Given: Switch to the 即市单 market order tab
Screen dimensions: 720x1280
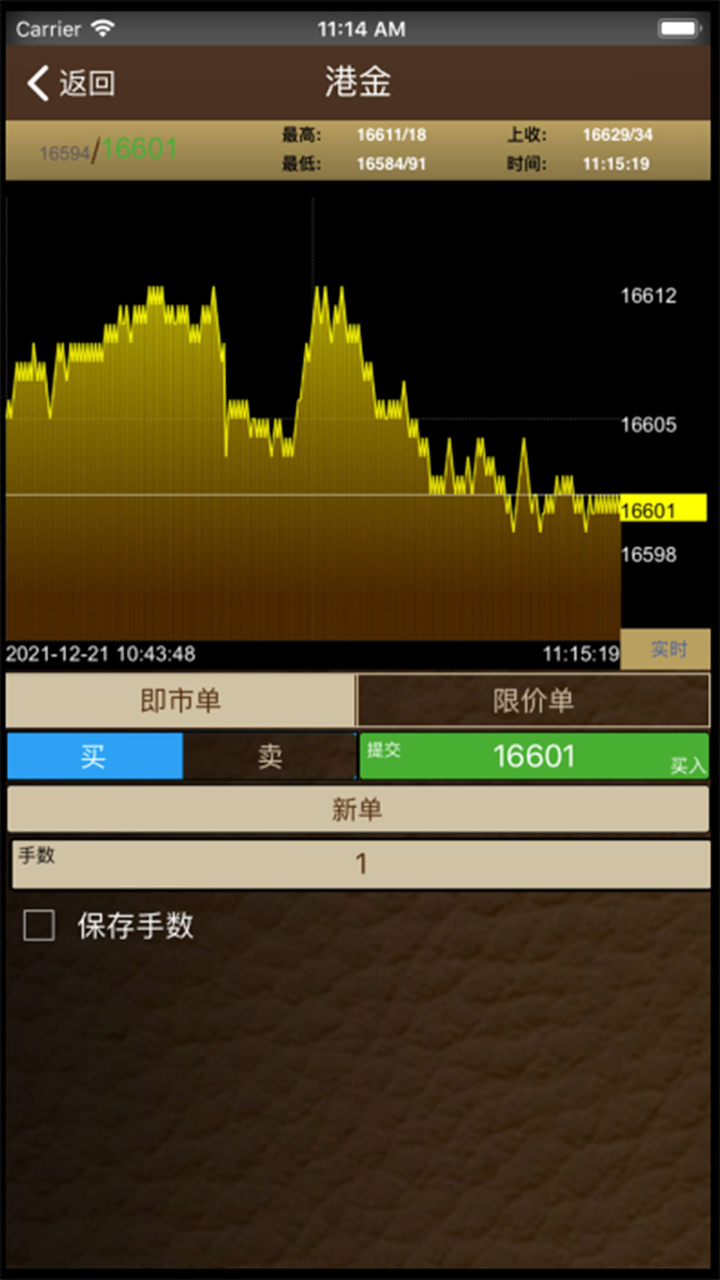Looking at the screenshot, I should [x=181, y=700].
